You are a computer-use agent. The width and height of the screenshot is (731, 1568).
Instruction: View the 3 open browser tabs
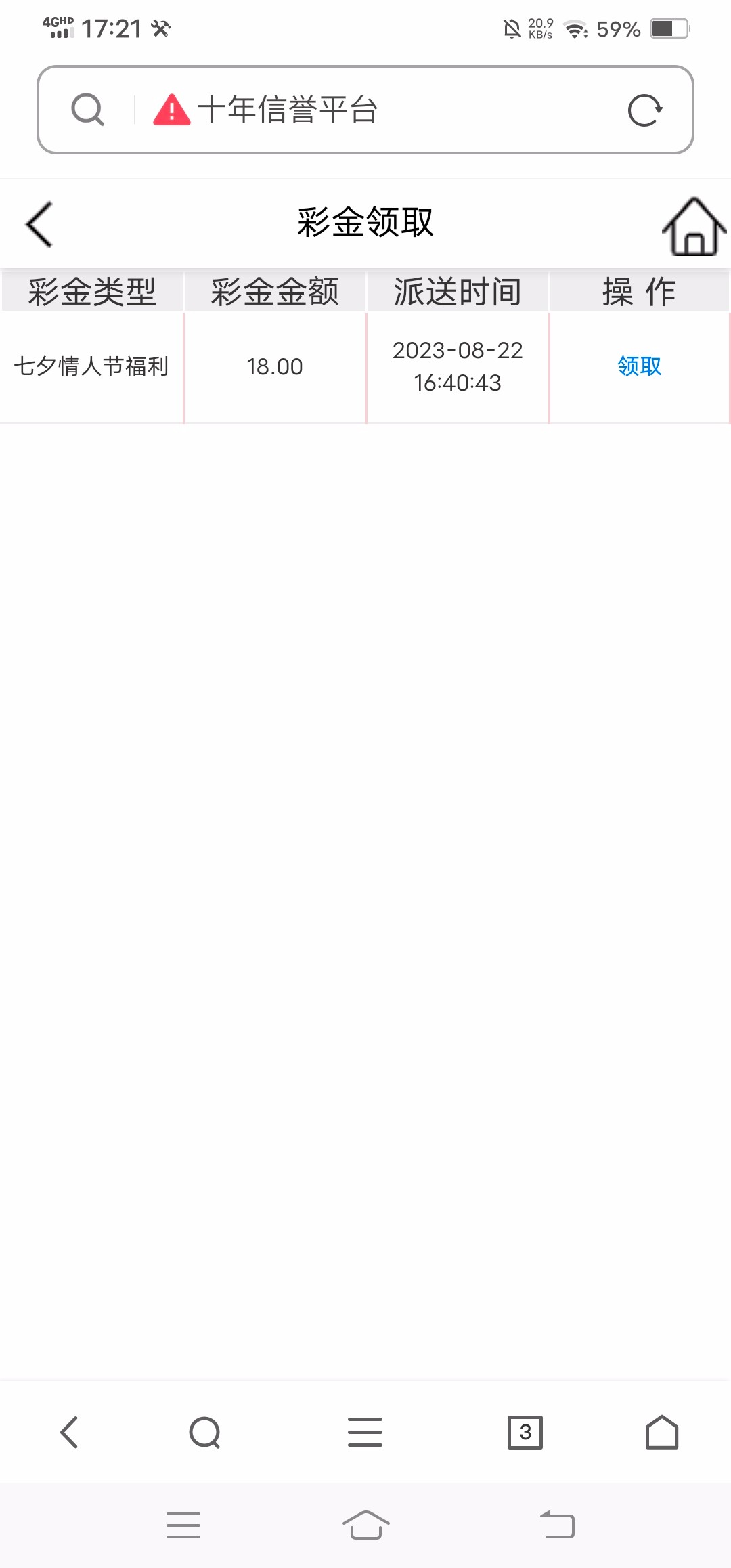coord(525,1433)
